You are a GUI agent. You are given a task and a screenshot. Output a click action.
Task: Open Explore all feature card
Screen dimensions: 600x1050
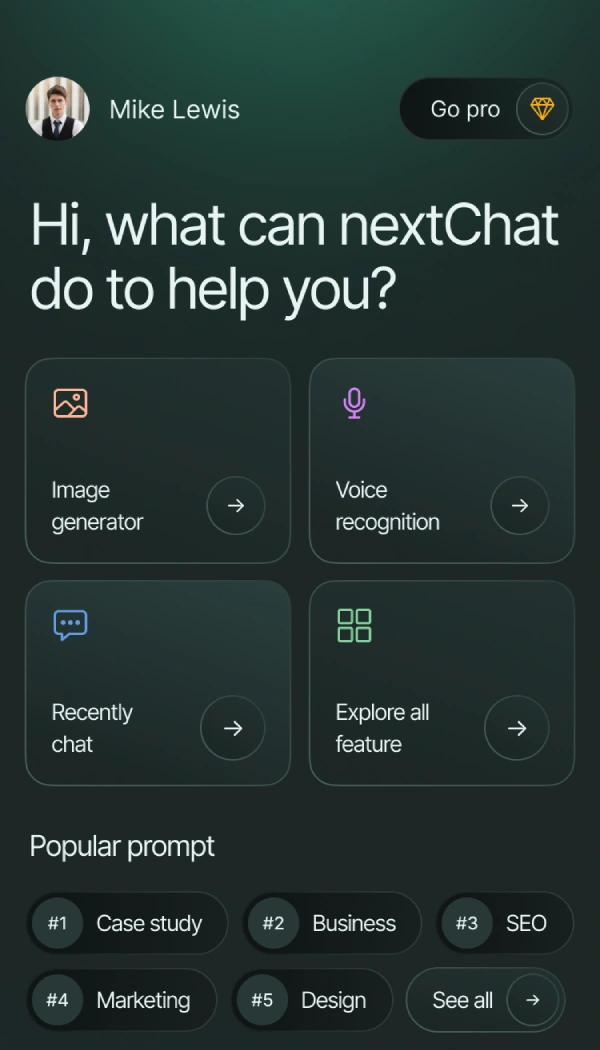441,683
